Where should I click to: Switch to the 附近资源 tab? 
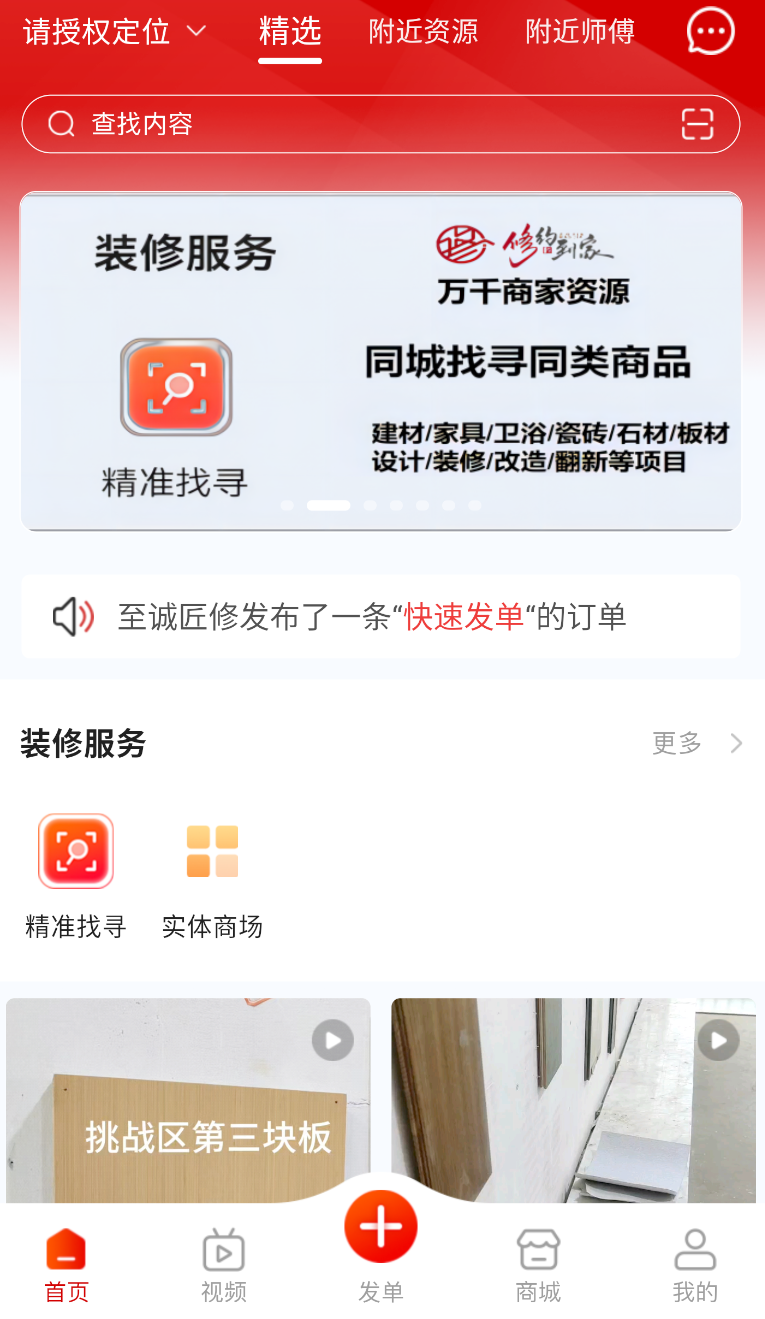pyautogui.click(x=423, y=32)
